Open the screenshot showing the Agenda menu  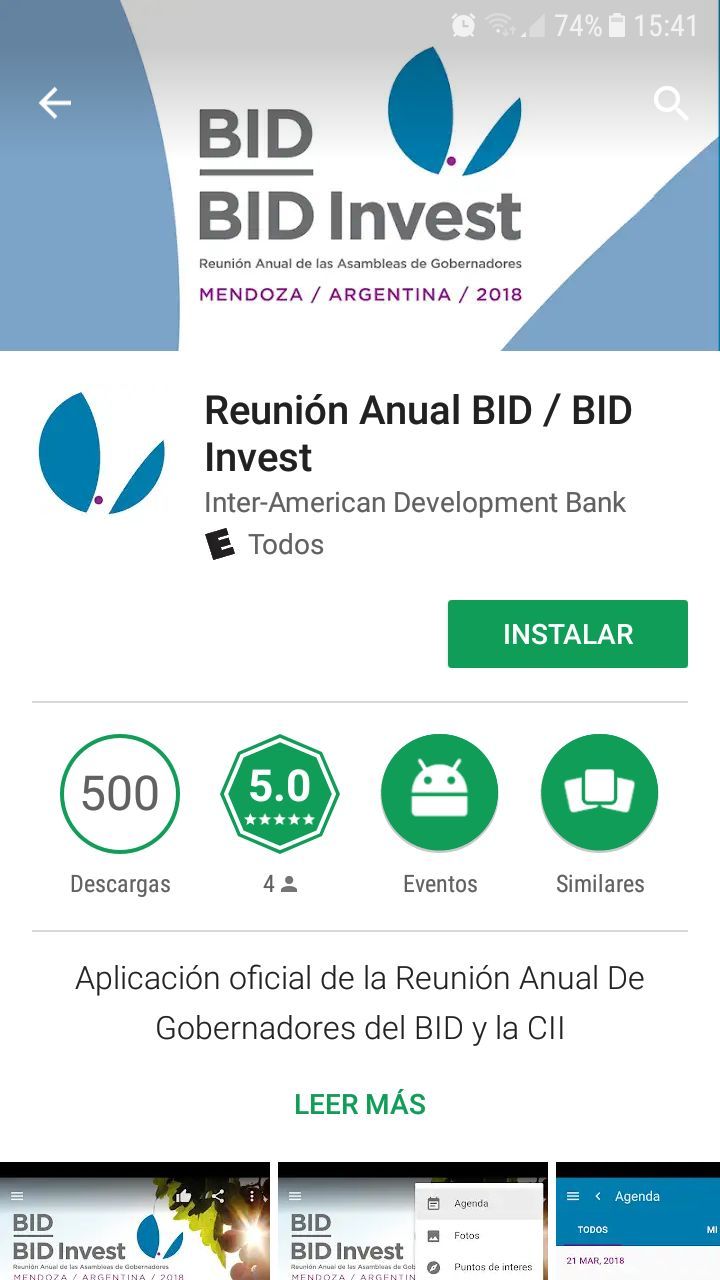(x=412, y=1222)
